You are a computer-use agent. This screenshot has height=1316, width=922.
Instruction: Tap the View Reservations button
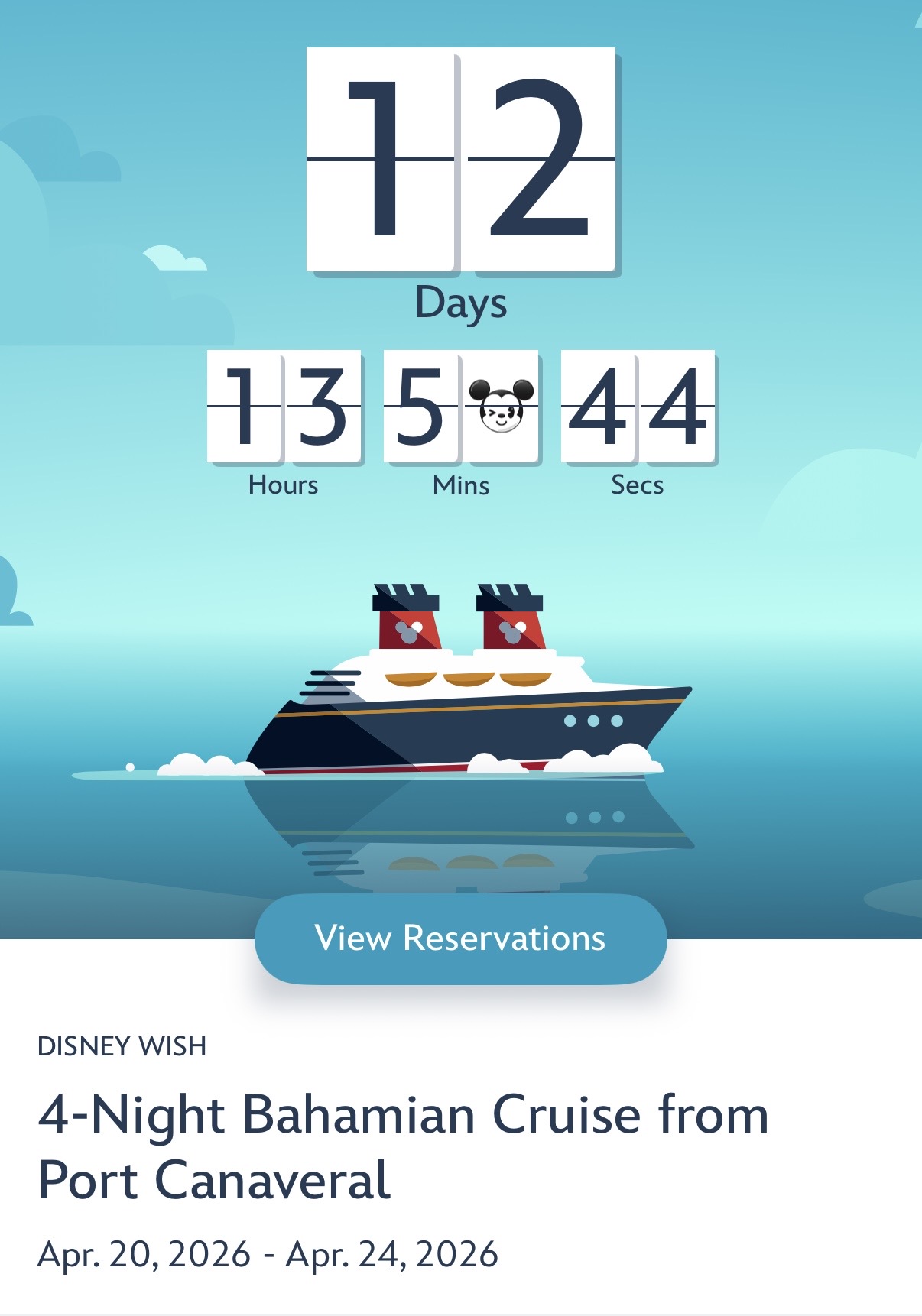point(460,938)
